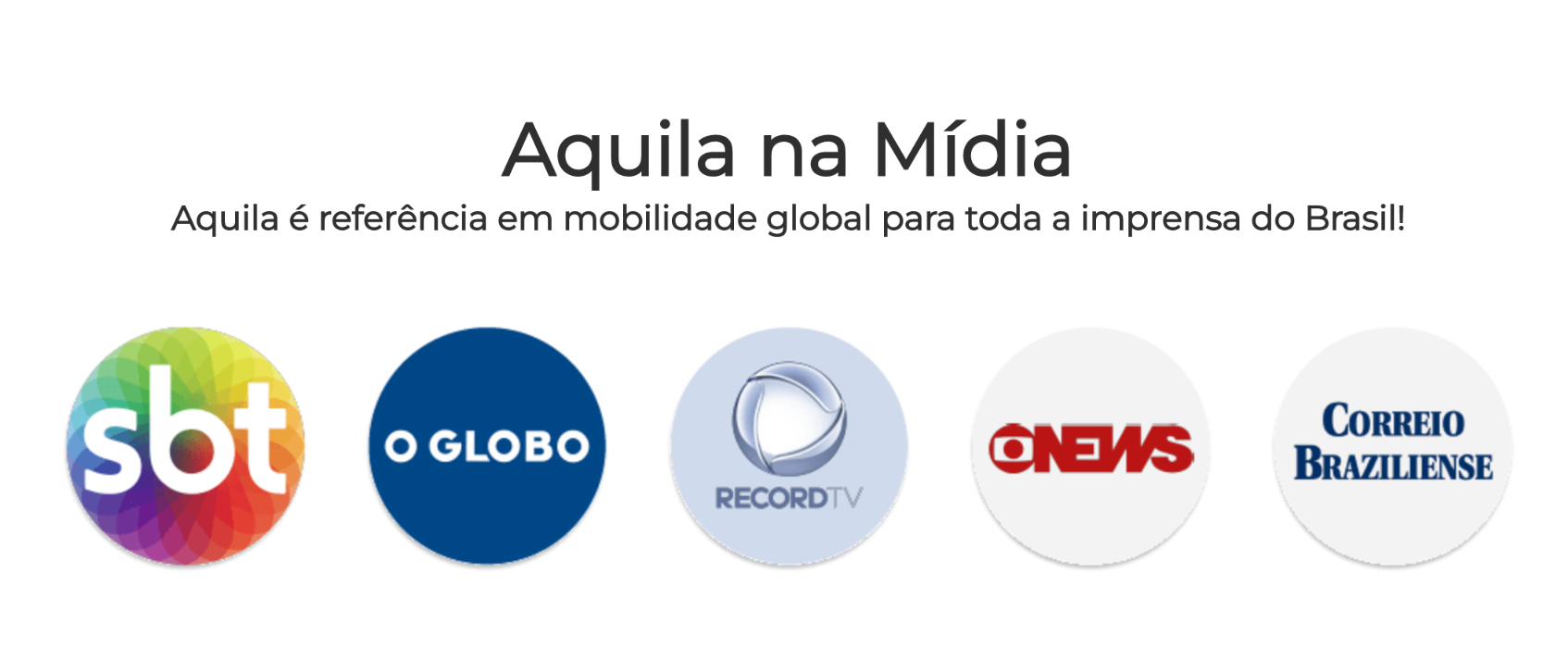The image size is (1568, 672).
Task: Open the Correio Braziliense tile
Action: [x=1392, y=445]
